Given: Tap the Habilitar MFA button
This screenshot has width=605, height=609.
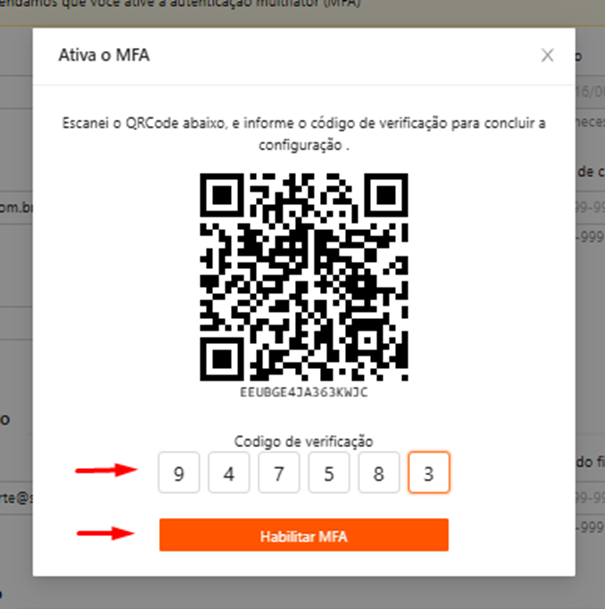Looking at the screenshot, I should click(304, 535).
